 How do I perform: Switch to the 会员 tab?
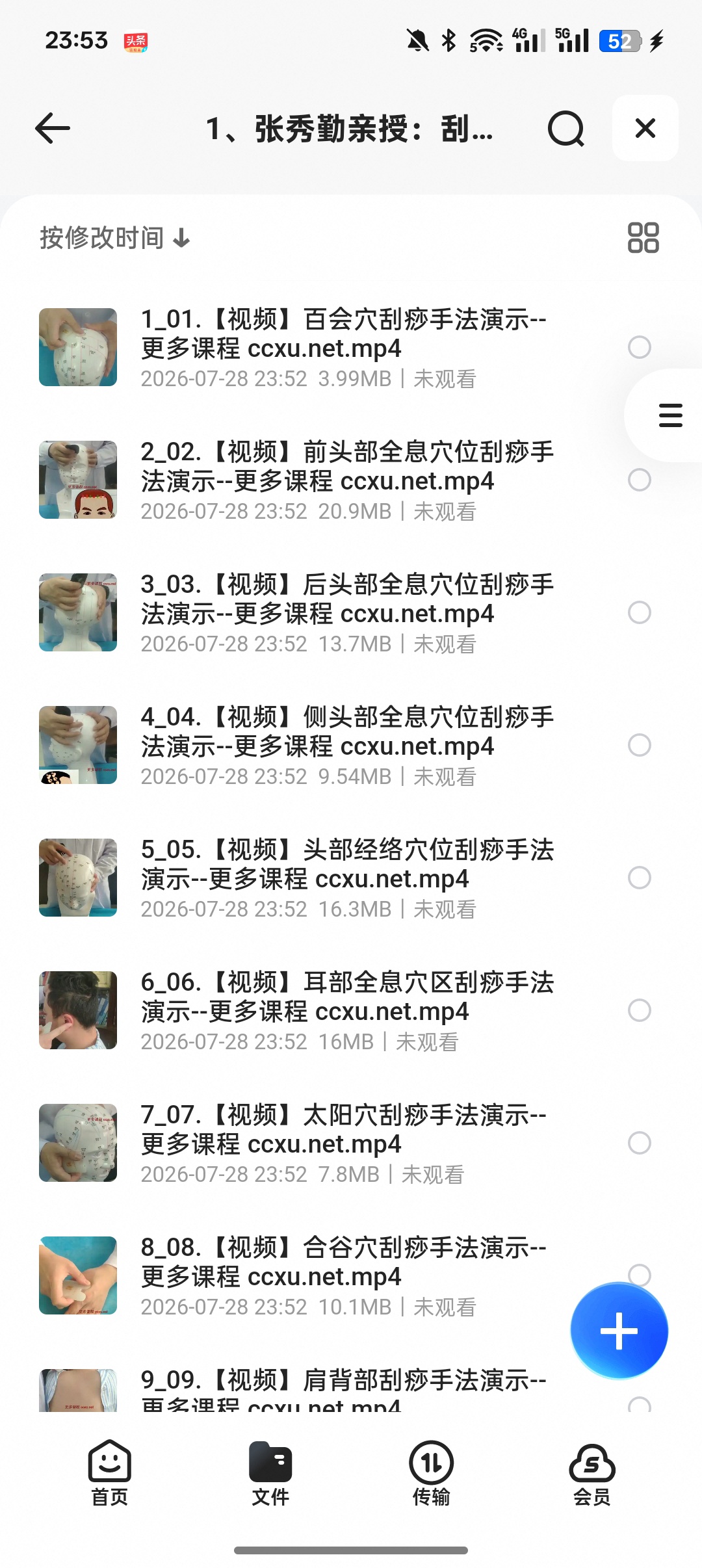pyautogui.click(x=591, y=1473)
